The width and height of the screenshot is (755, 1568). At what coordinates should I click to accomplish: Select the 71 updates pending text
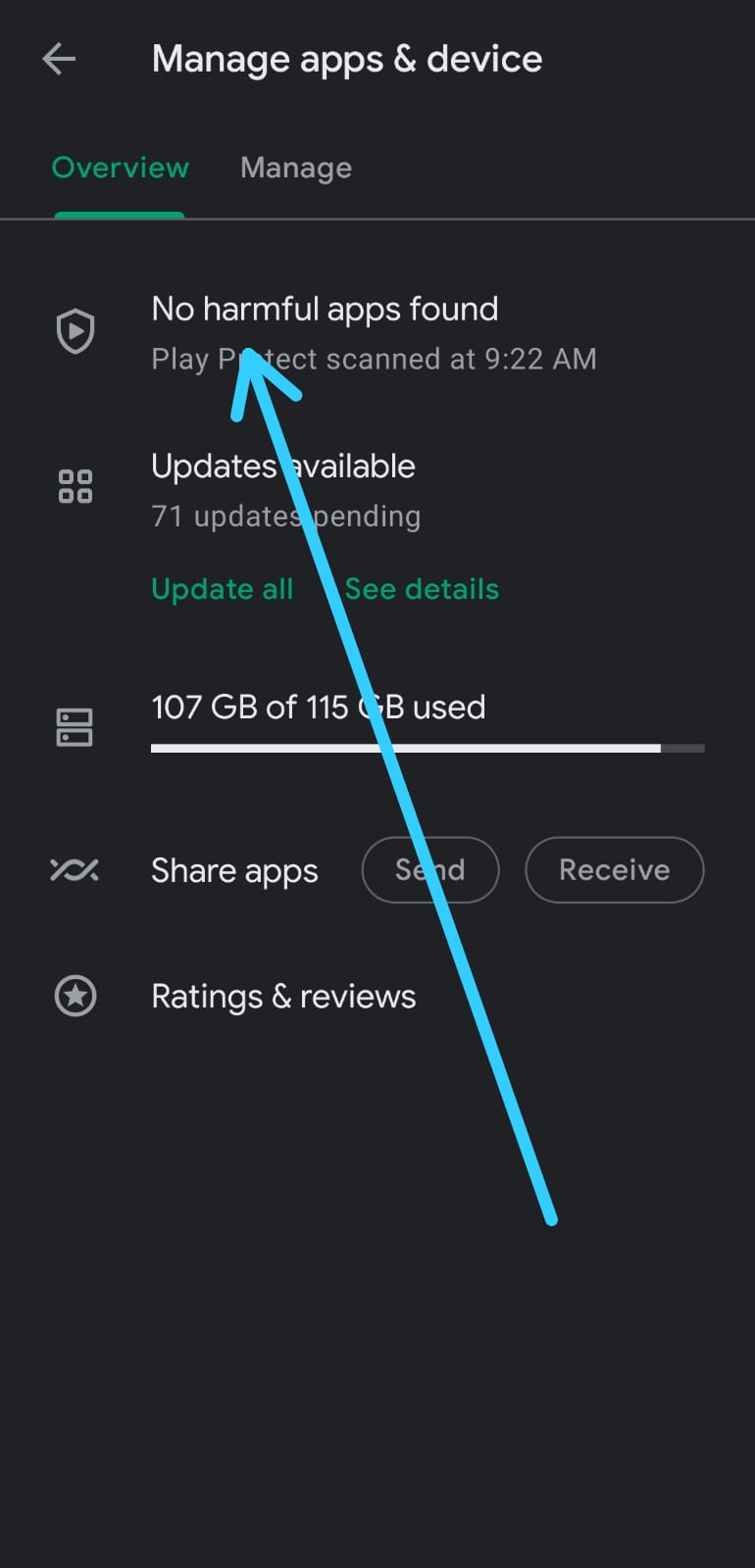tap(285, 516)
